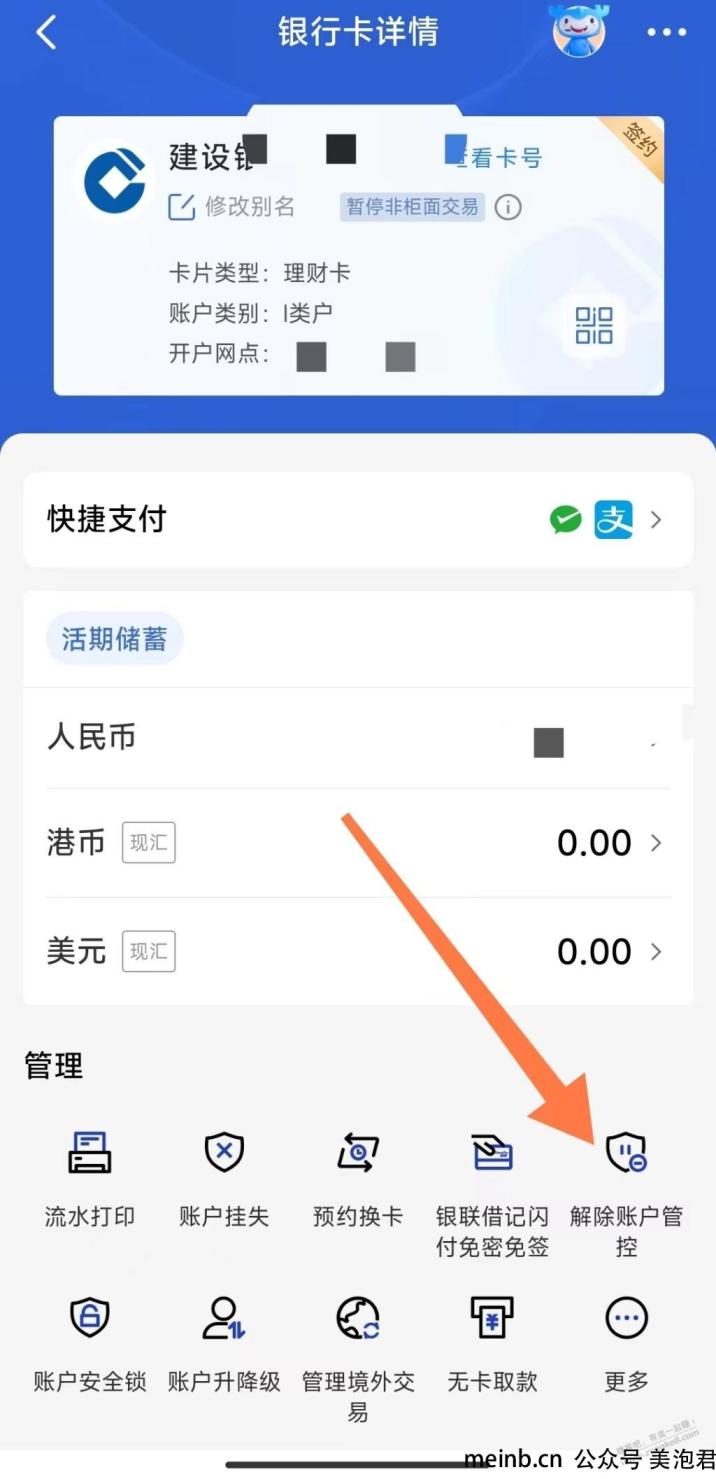Screen dimensions: 716x1479
Task: Open the 美元 balance row
Action: [x=358, y=951]
